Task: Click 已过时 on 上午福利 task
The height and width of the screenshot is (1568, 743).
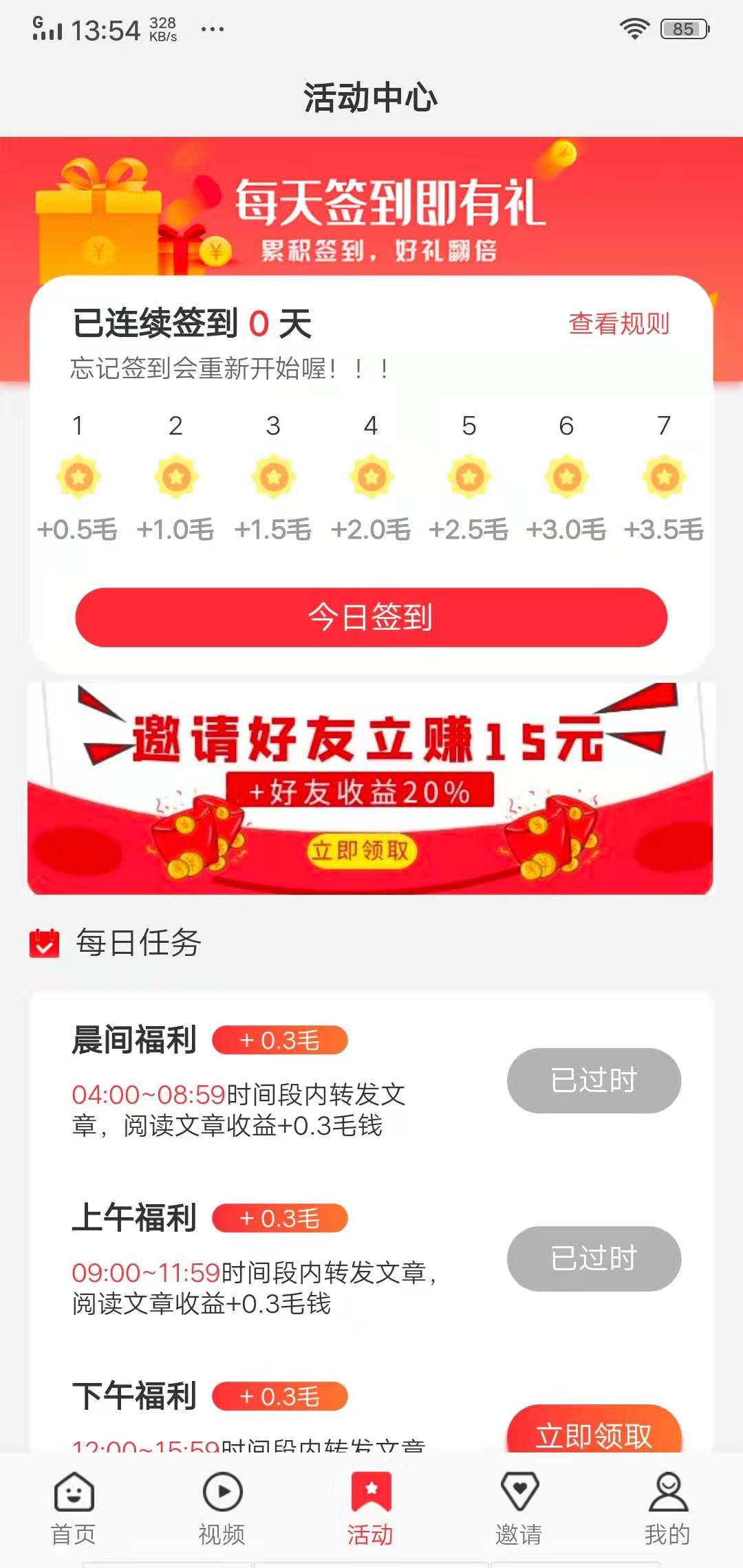Action: pos(594,1259)
